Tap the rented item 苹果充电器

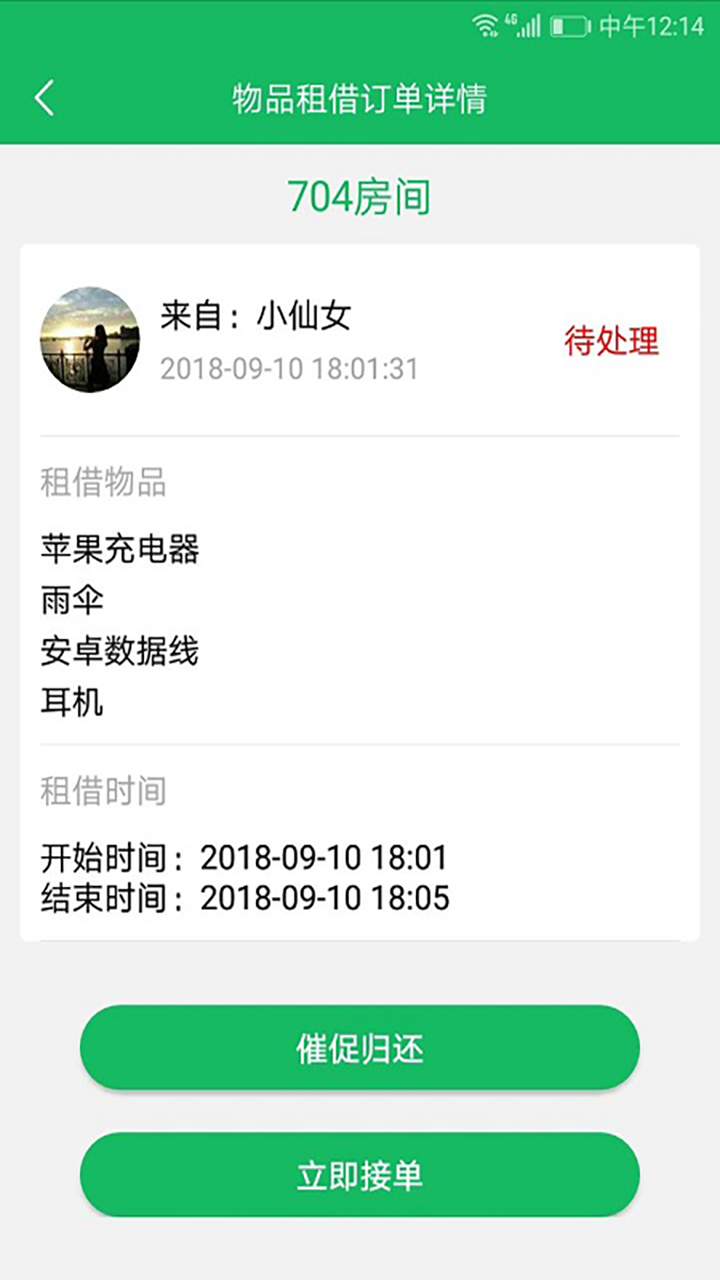pyautogui.click(x=119, y=549)
